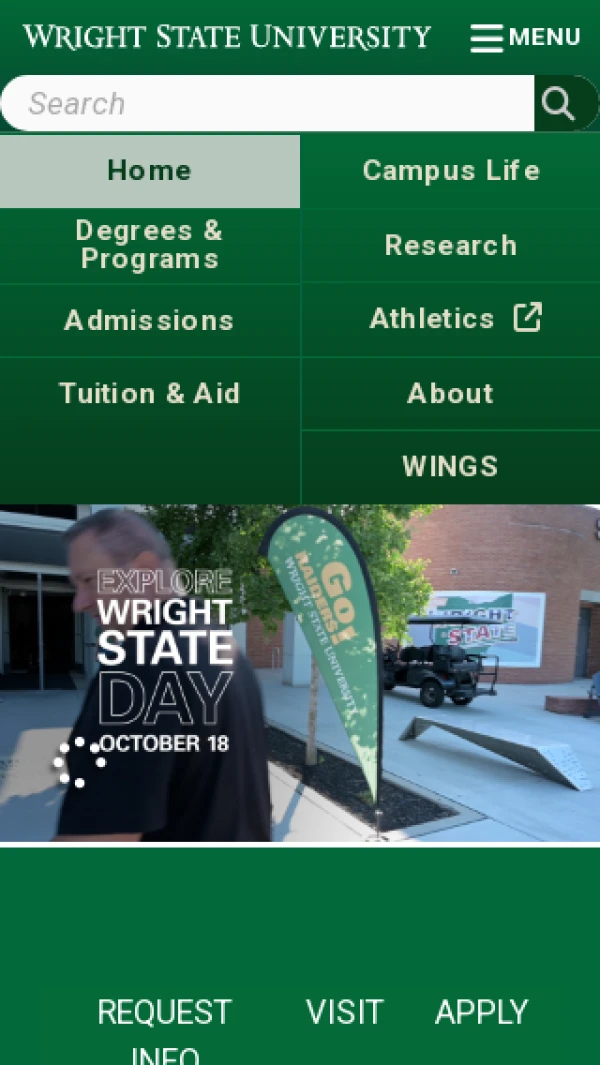
Task: Select the Visit link
Action: point(344,1012)
